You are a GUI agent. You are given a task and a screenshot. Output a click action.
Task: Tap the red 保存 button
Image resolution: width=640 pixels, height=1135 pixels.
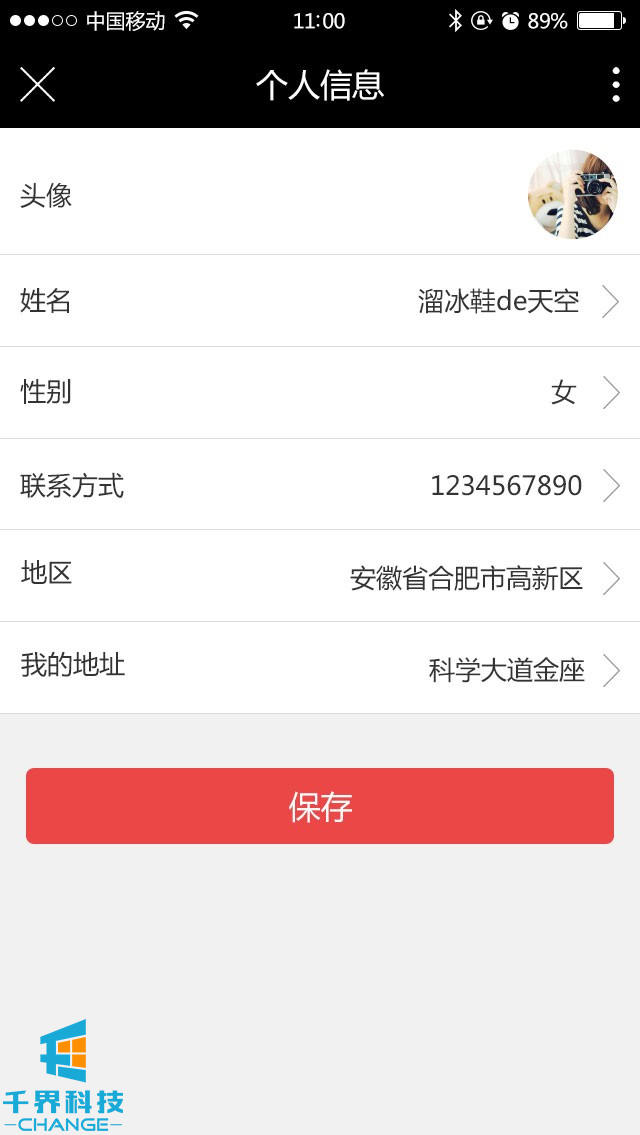tap(320, 806)
